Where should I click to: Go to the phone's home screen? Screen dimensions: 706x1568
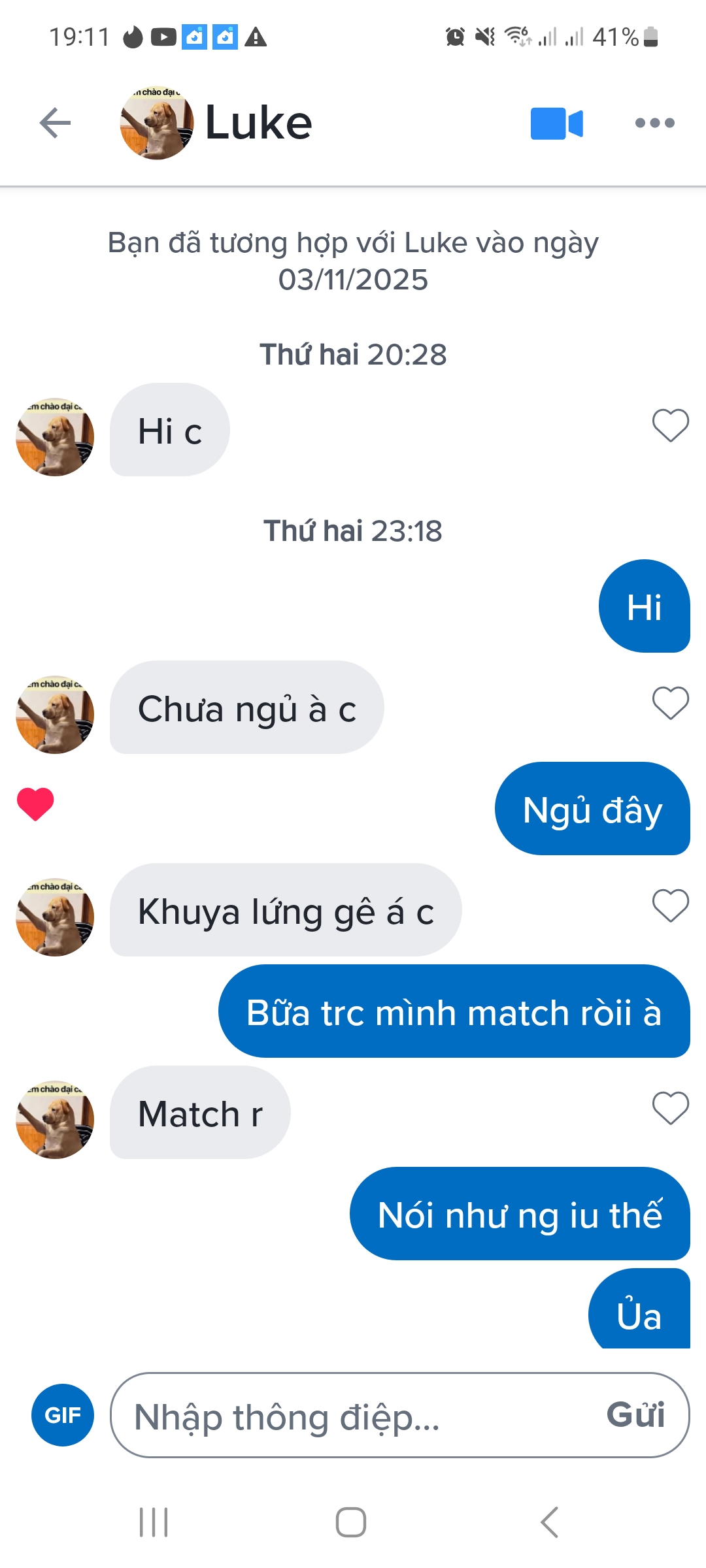(x=351, y=1522)
